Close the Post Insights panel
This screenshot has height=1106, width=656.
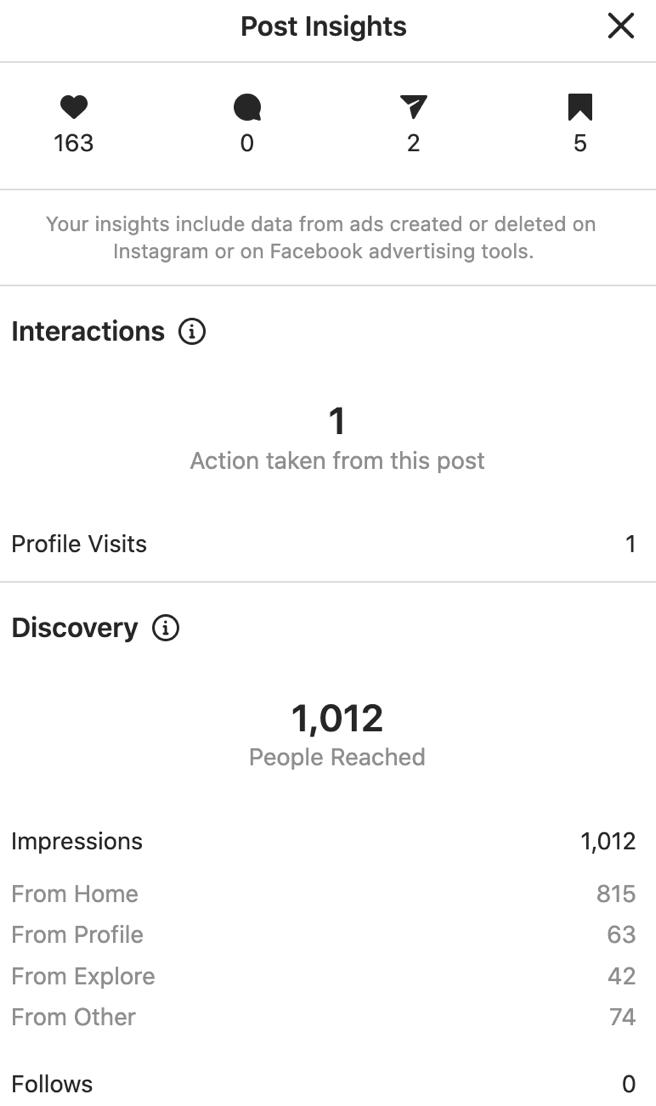(x=621, y=26)
